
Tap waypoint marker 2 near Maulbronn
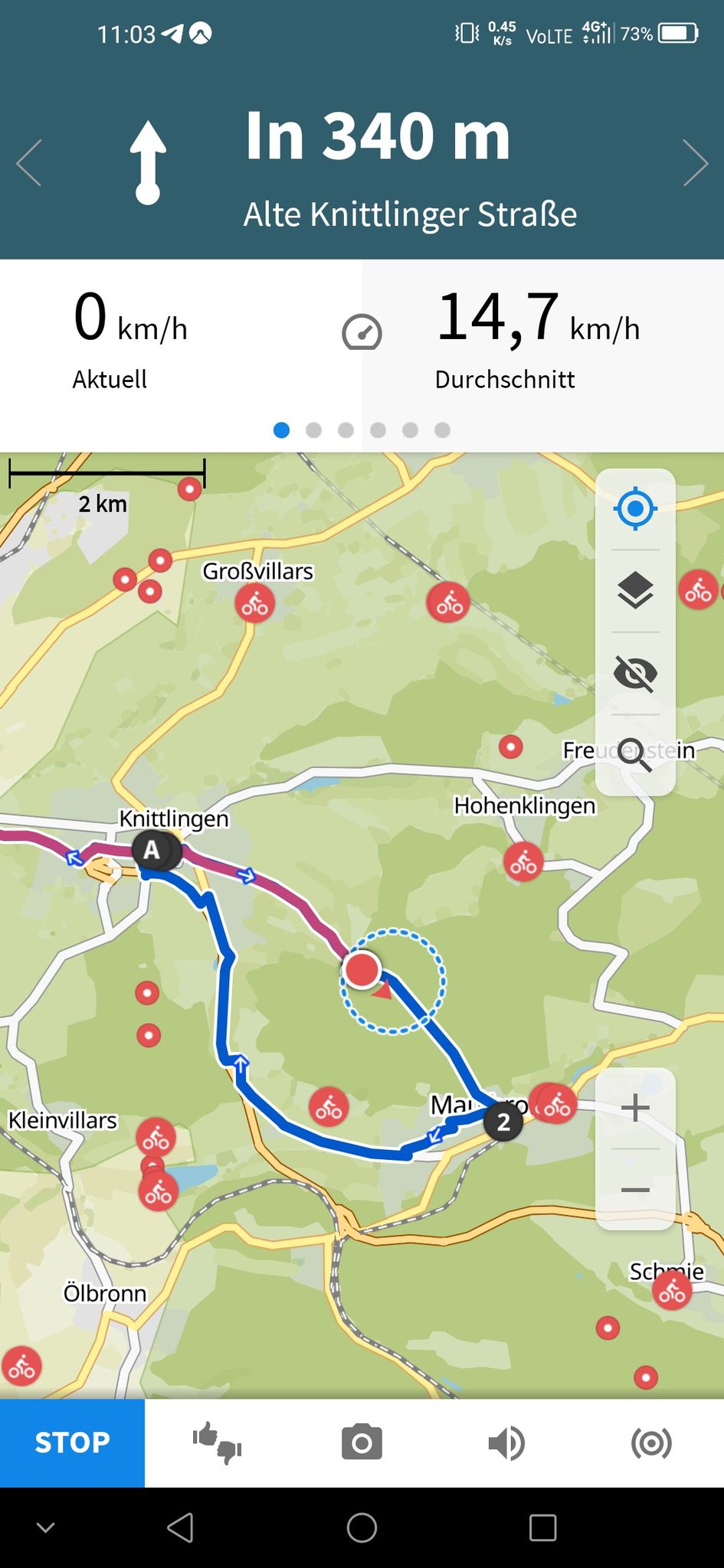pyautogui.click(x=503, y=1122)
